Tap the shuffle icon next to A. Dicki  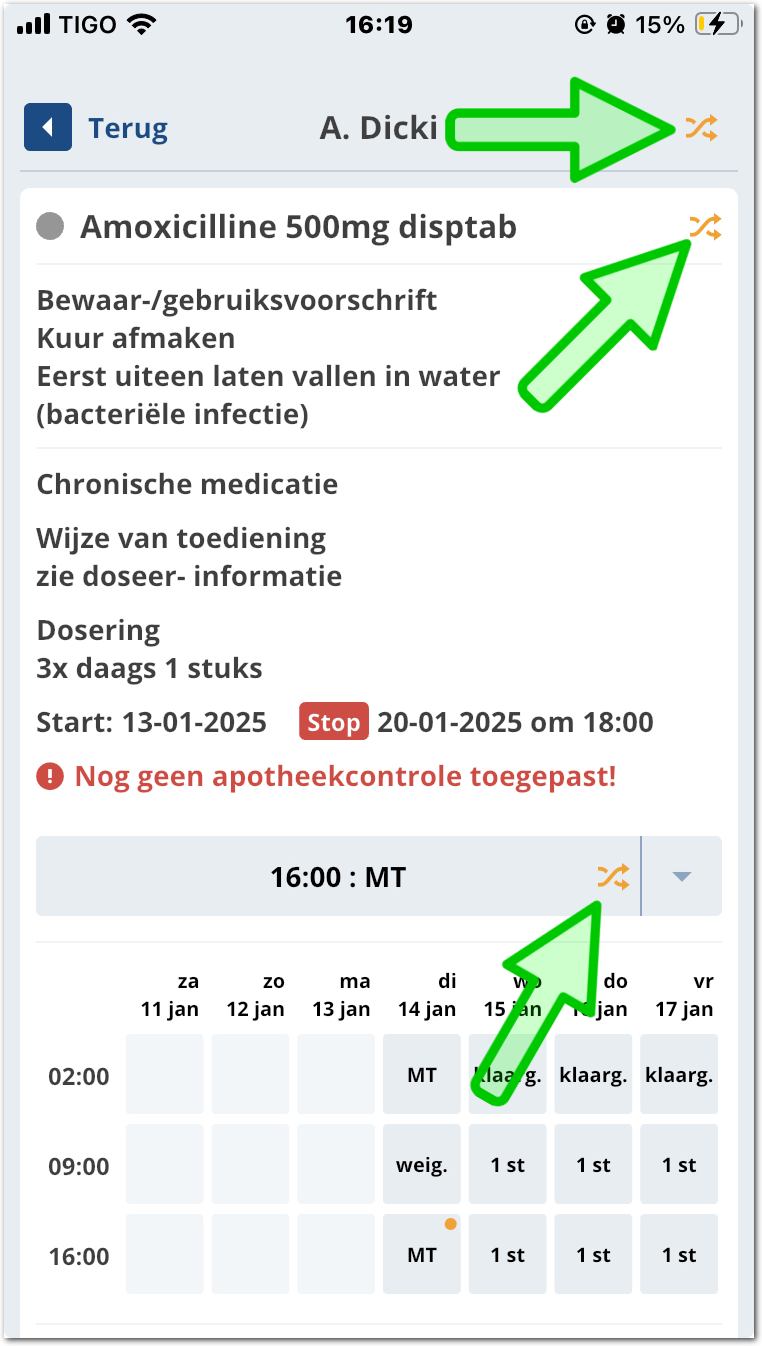coord(701,128)
